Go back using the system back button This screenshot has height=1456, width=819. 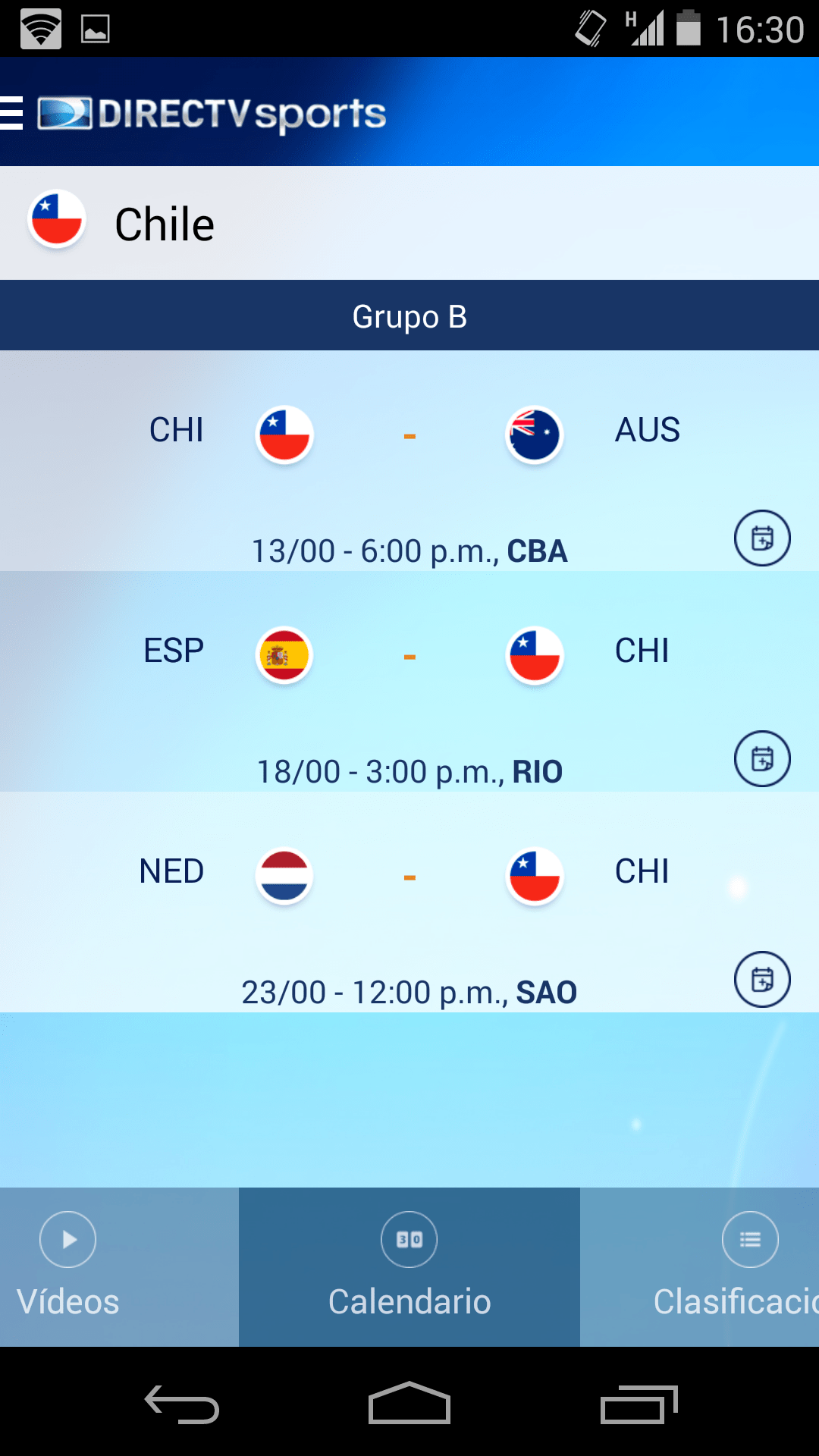click(182, 1404)
